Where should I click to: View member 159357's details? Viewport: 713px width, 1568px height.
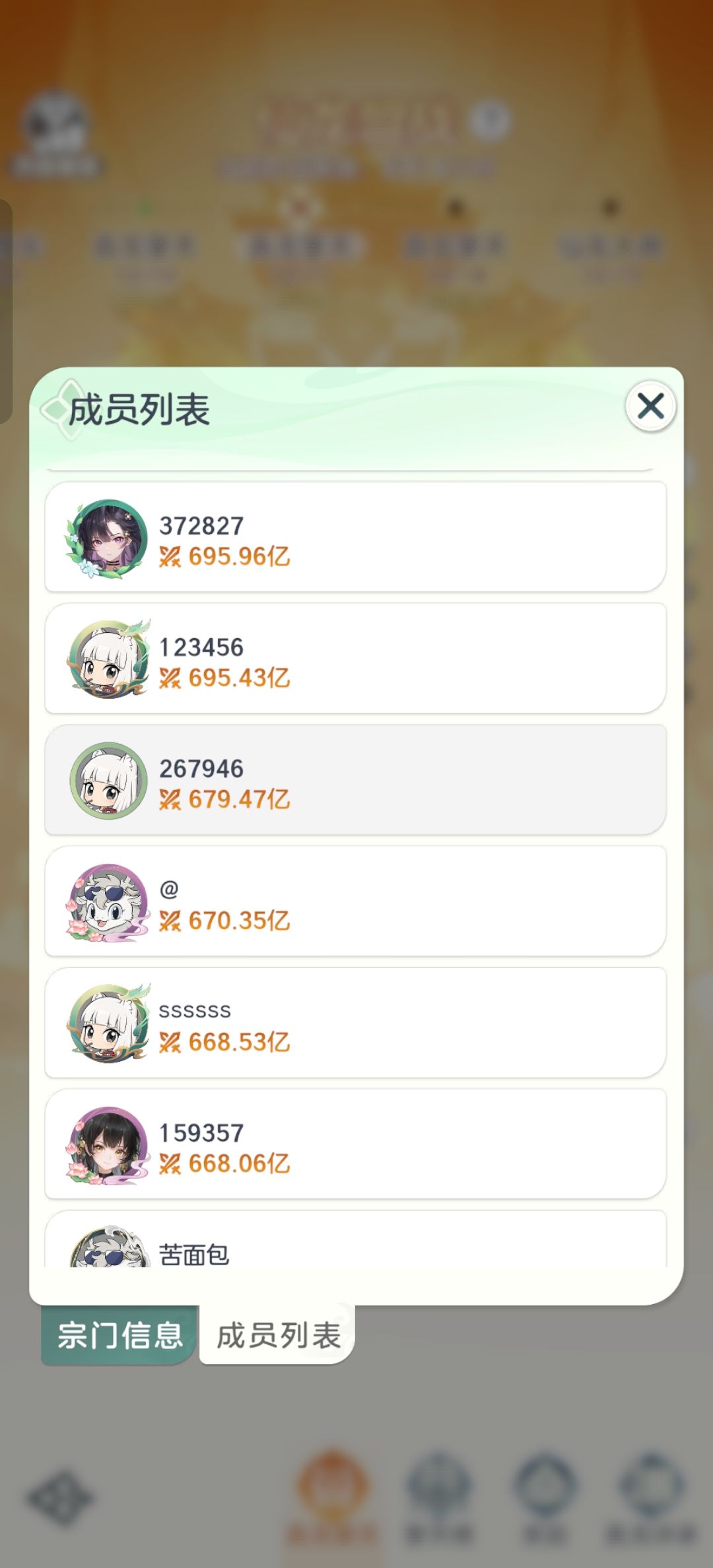point(355,1144)
